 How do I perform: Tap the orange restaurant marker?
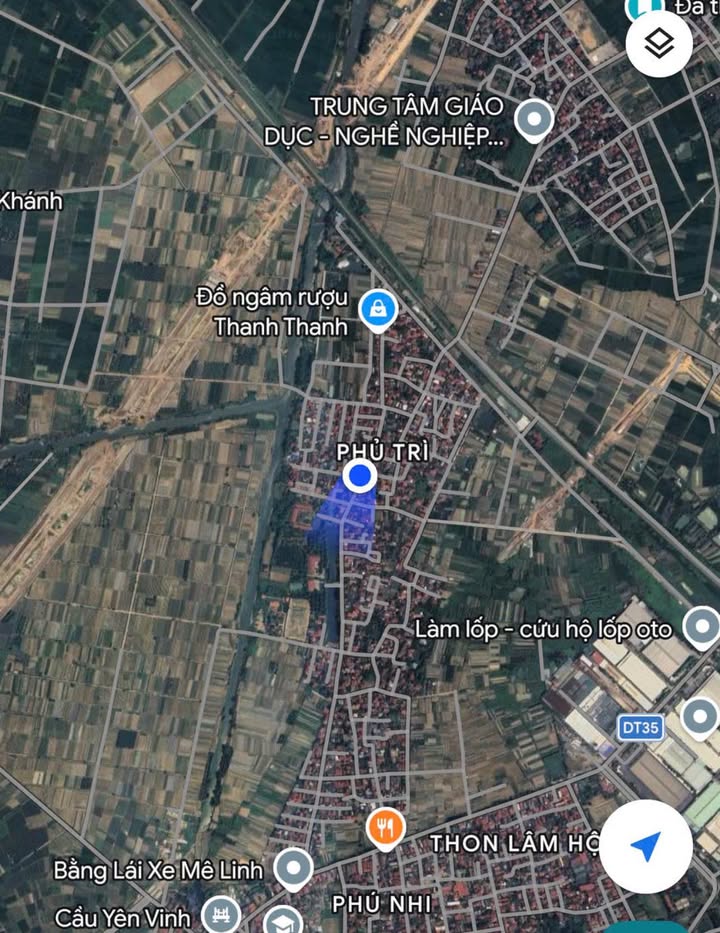pos(385,827)
